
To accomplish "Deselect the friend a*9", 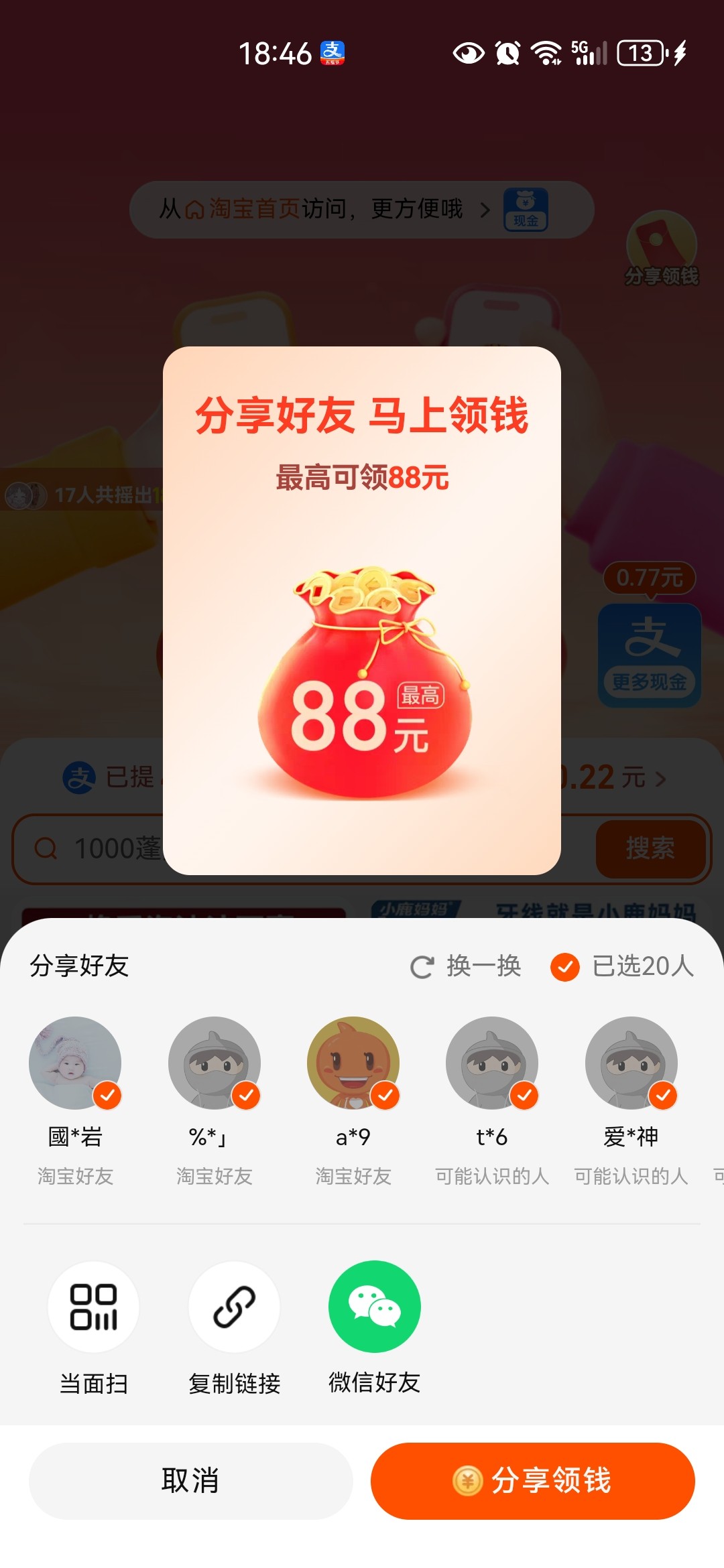I will [353, 1063].
